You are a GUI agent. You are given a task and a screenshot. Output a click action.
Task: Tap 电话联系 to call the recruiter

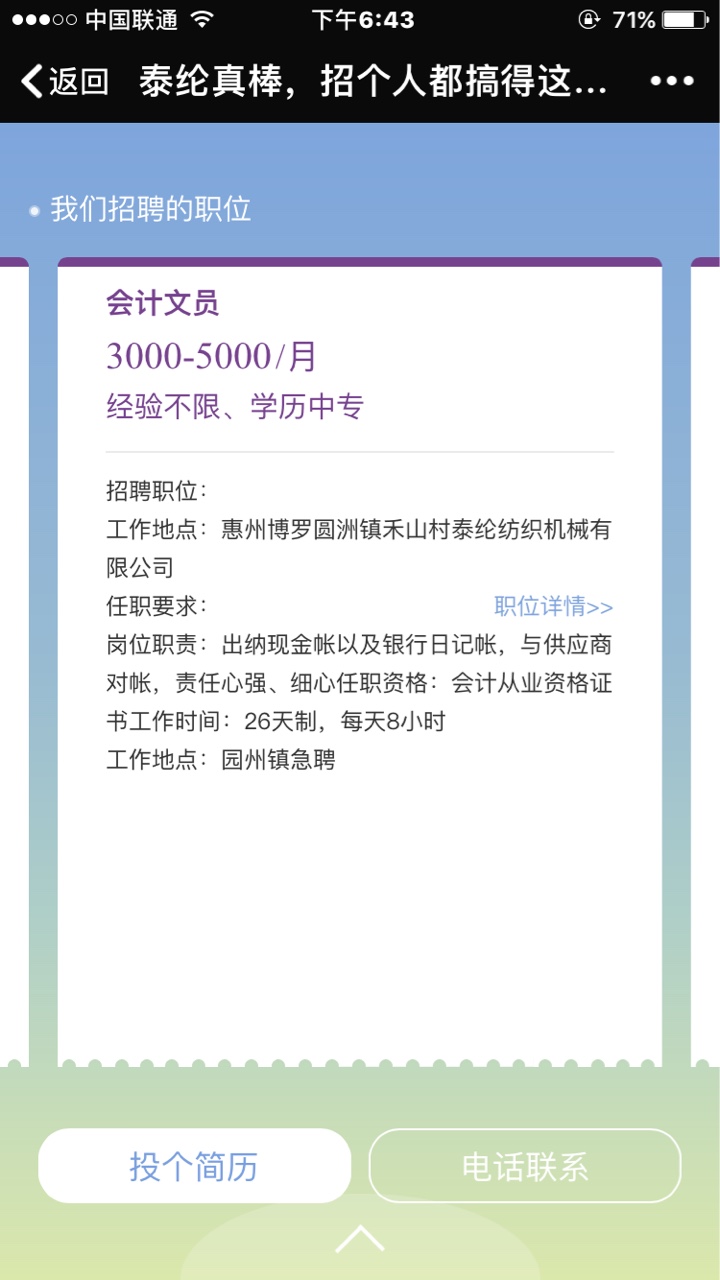click(x=525, y=1166)
